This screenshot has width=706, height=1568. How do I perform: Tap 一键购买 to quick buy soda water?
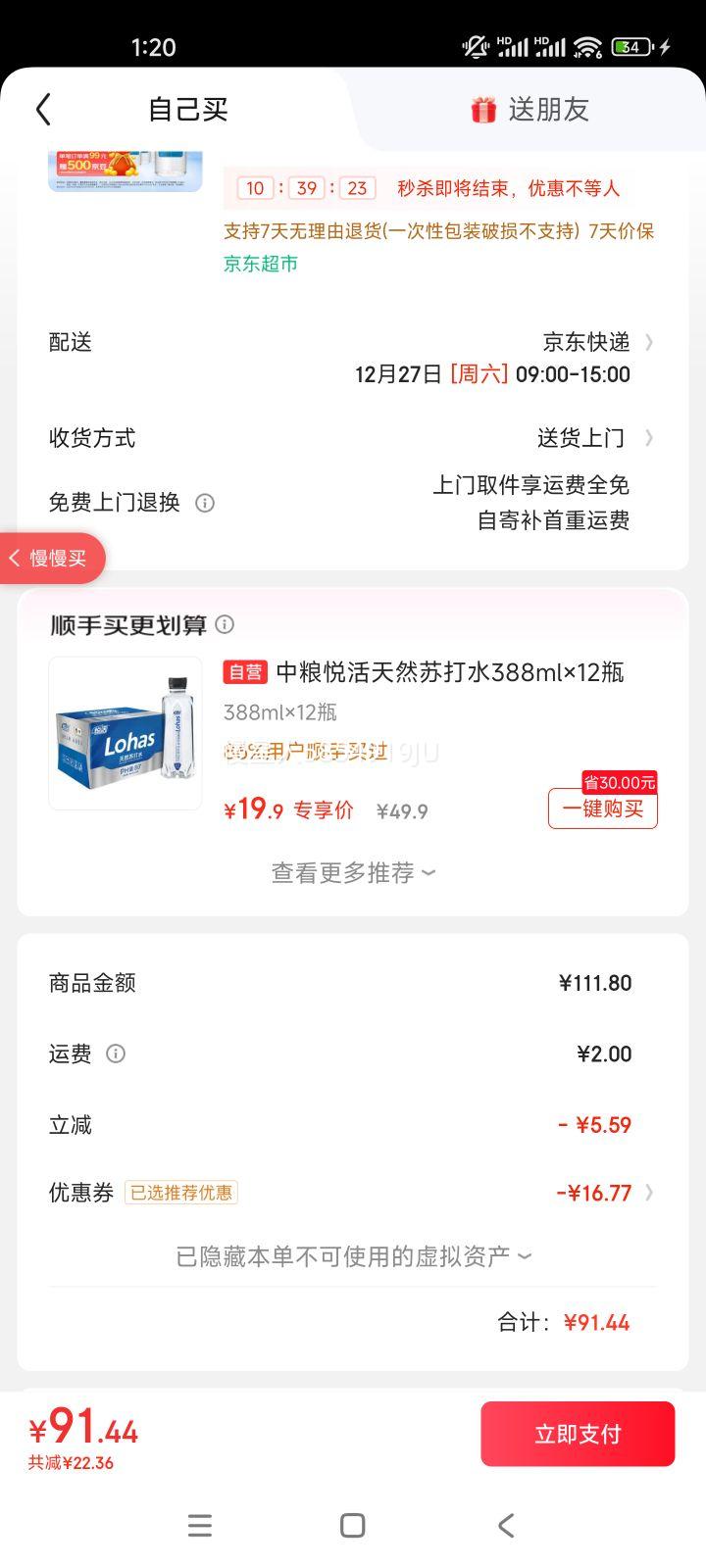pos(602,809)
